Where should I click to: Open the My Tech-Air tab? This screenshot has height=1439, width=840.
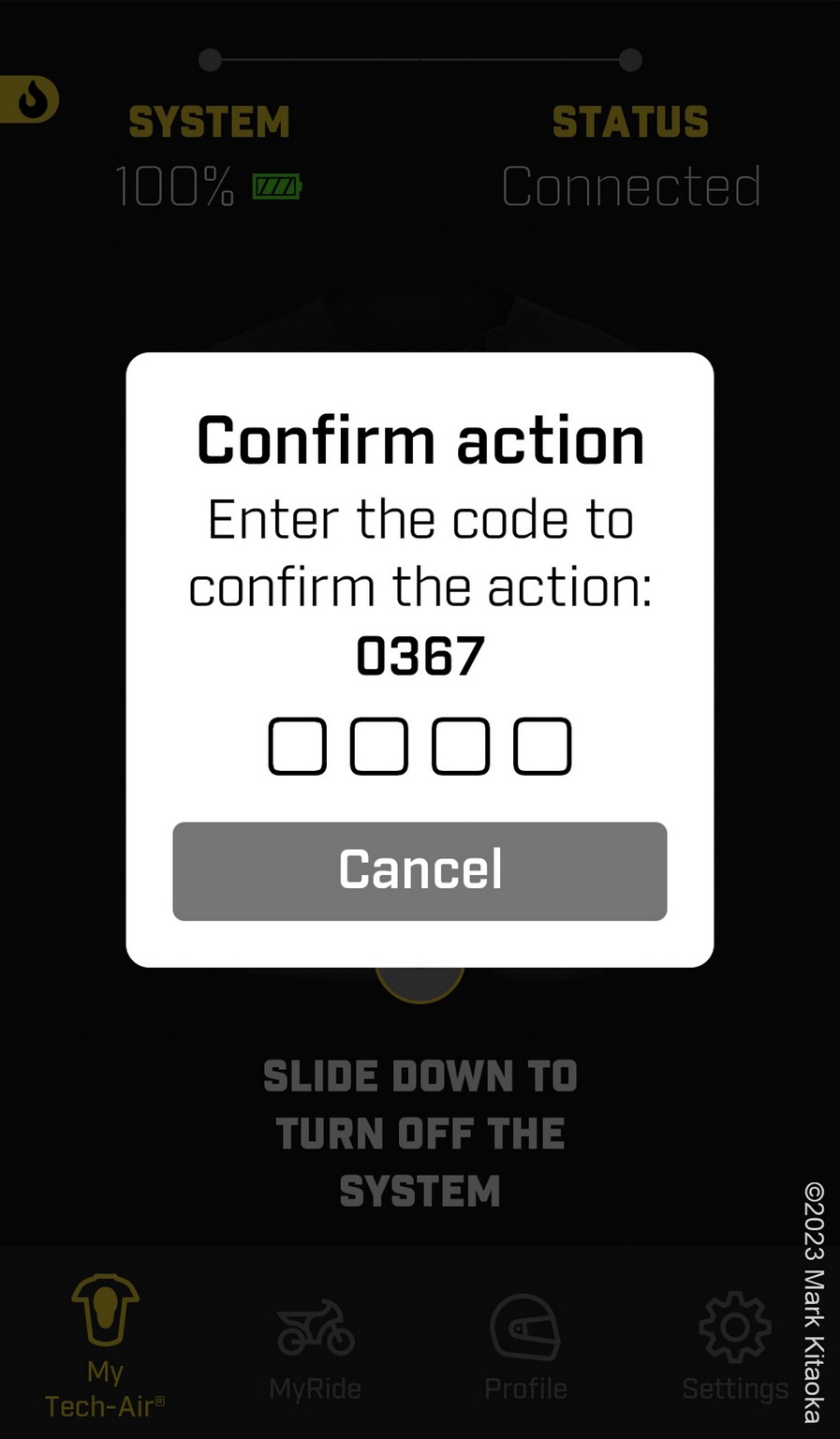pos(105,1347)
